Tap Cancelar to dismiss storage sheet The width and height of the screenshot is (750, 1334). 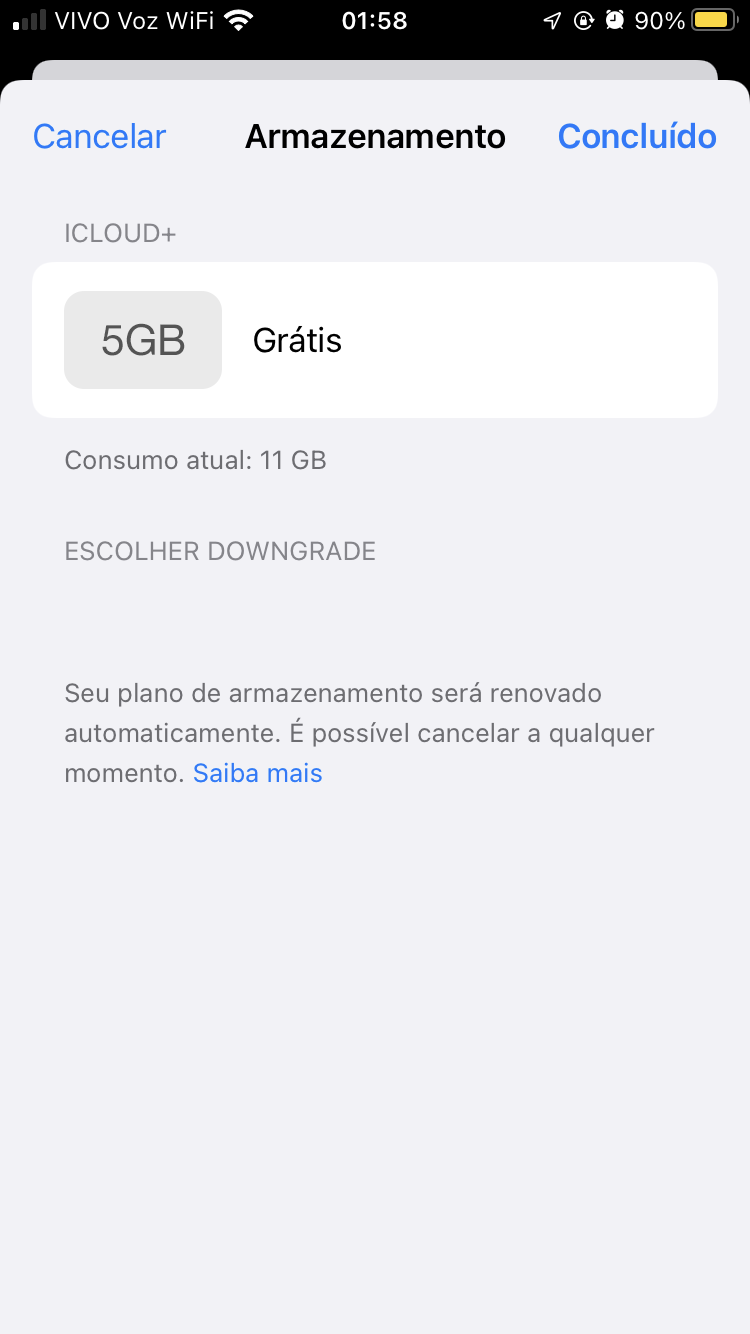[99, 136]
